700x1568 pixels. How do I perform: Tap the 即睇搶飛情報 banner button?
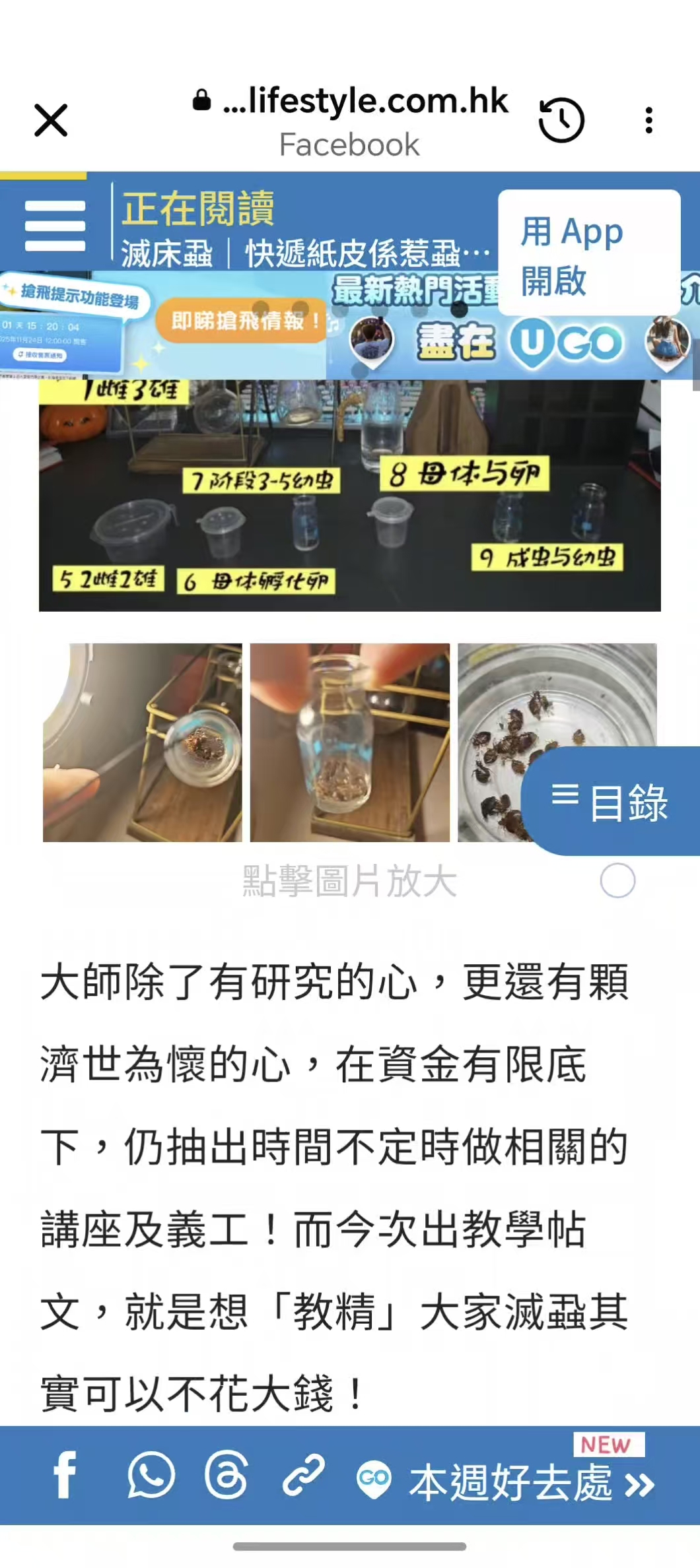tap(242, 321)
